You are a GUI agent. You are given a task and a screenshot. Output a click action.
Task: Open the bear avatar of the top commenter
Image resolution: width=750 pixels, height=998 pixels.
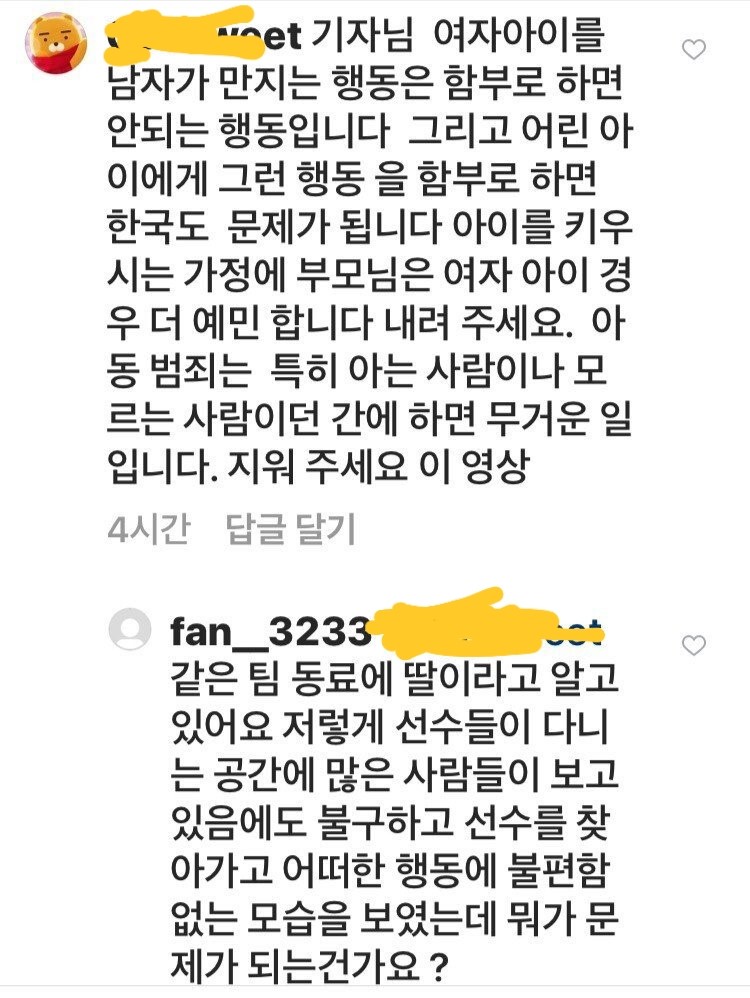(x=57, y=44)
